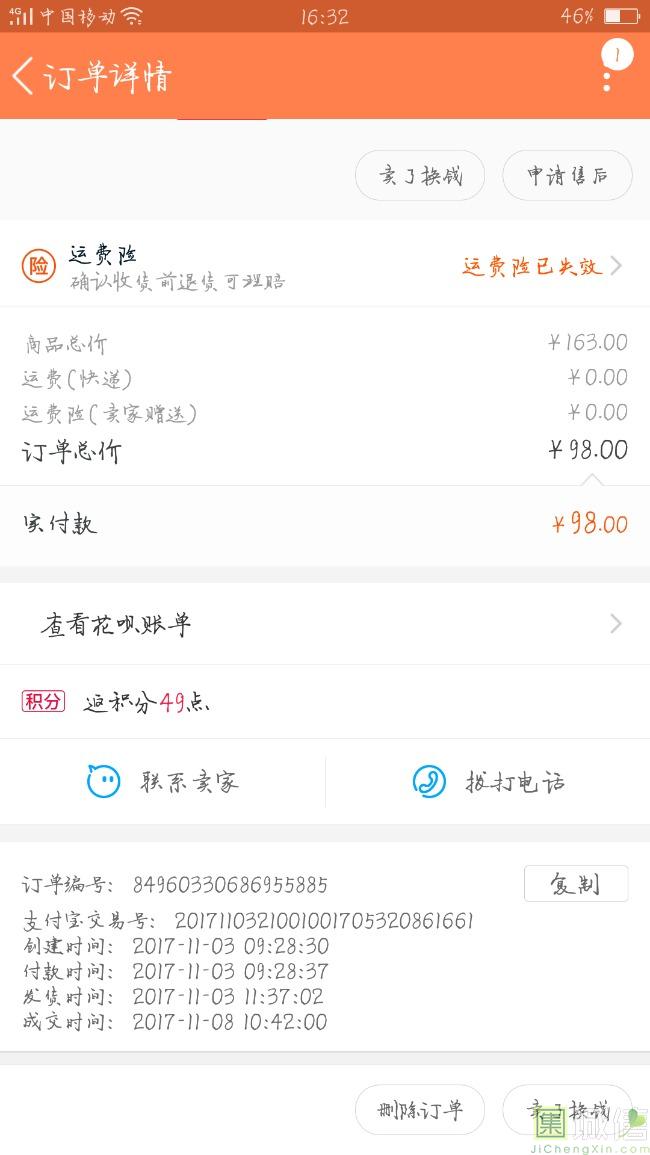
Task: Copy the order number with 复制
Action: [576, 884]
